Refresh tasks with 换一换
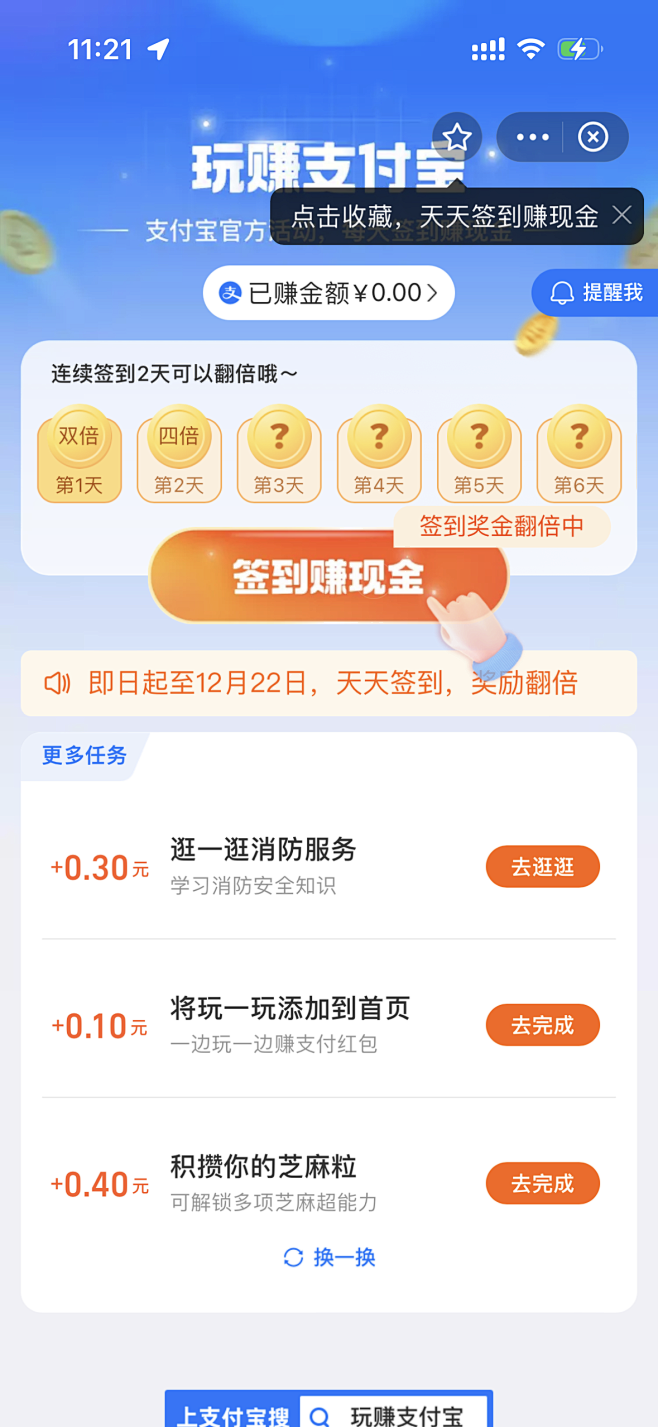This screenshot has width=658, height=1427. pyautogui.click(x=329, y=1257)
